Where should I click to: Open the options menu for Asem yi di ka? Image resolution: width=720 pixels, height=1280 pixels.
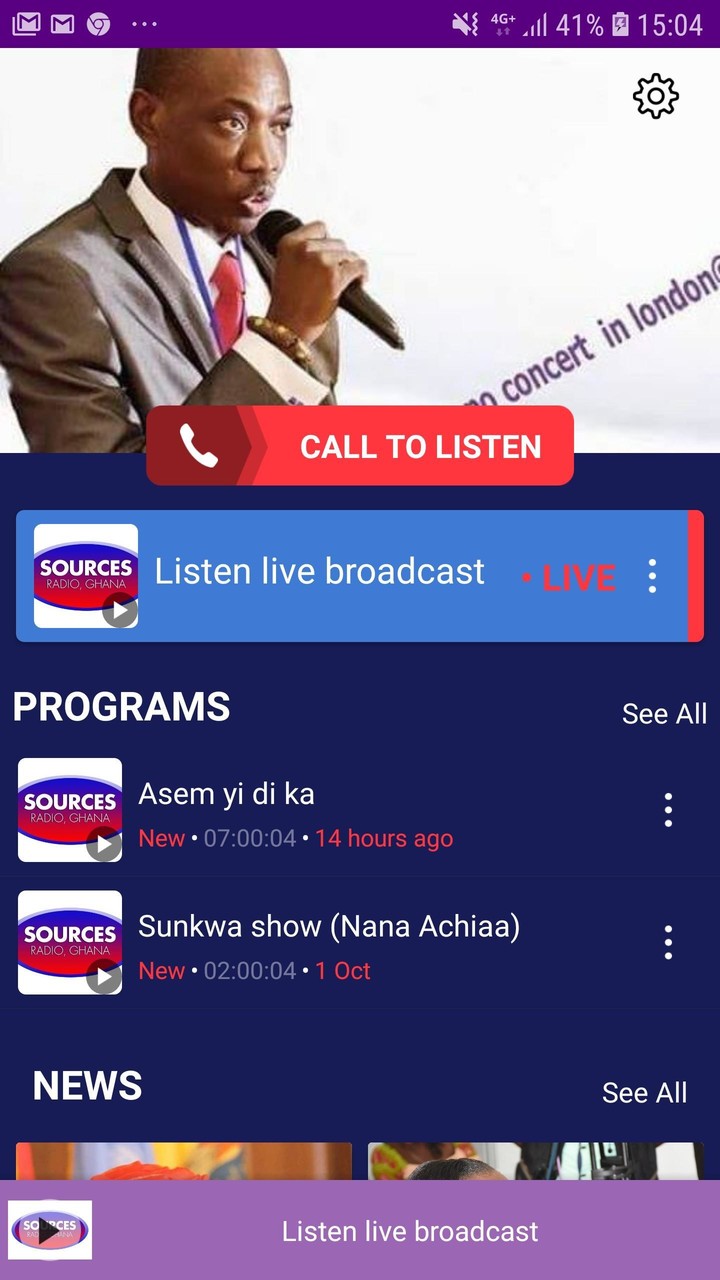click(x=668, y=810)
